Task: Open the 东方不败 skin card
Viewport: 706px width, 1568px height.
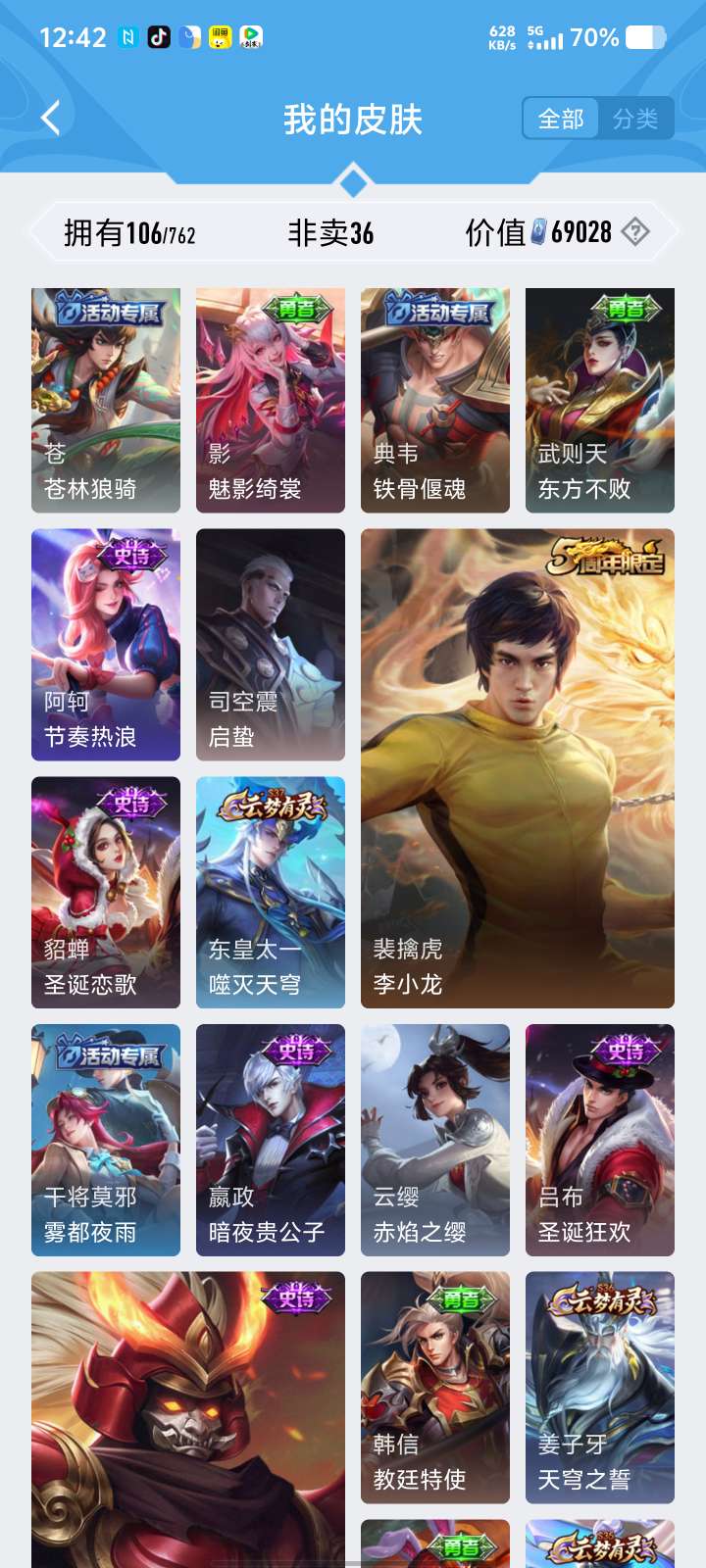Action: 600,400
